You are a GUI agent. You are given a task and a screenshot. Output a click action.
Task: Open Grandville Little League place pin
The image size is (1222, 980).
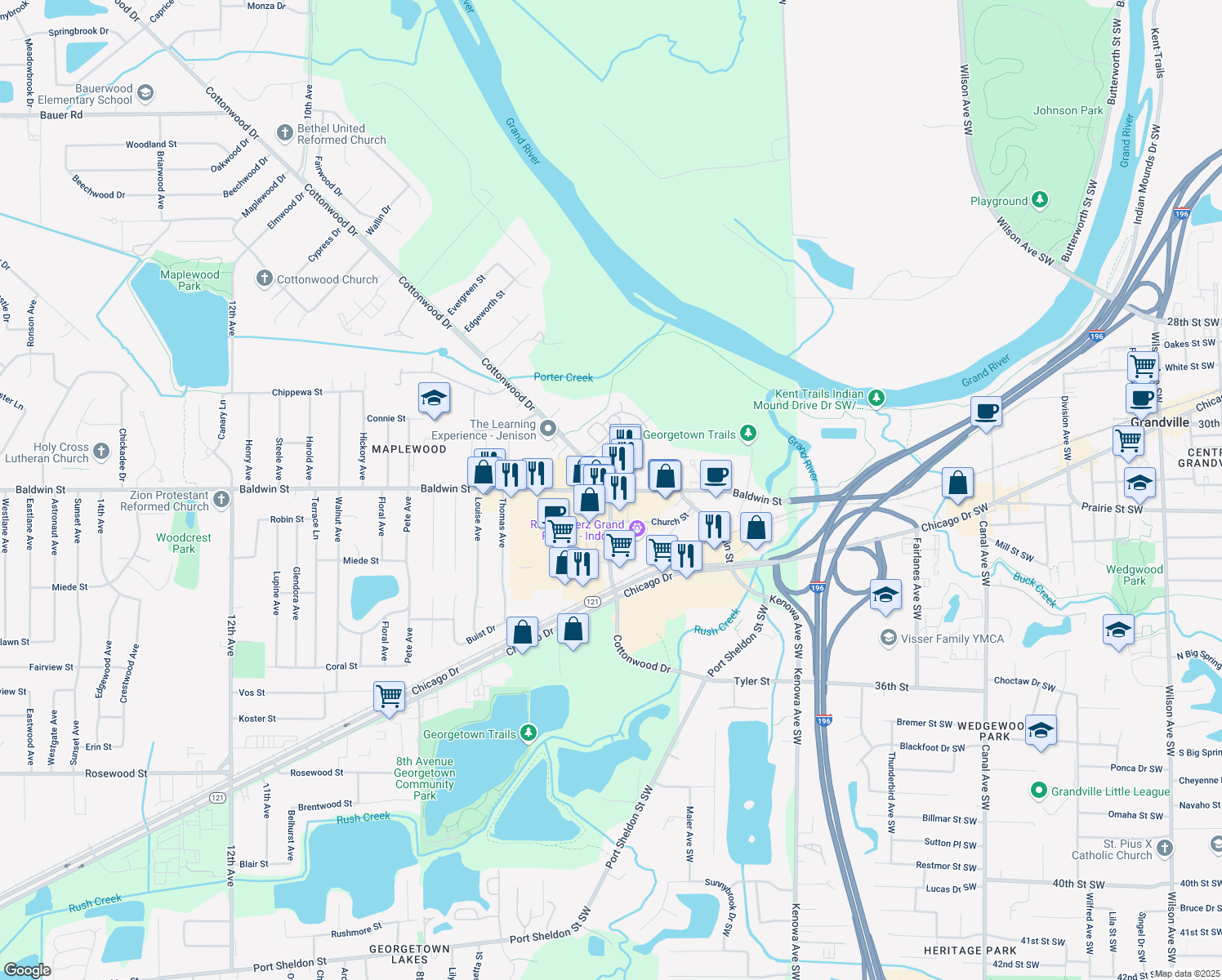[x=1038, y=791]
